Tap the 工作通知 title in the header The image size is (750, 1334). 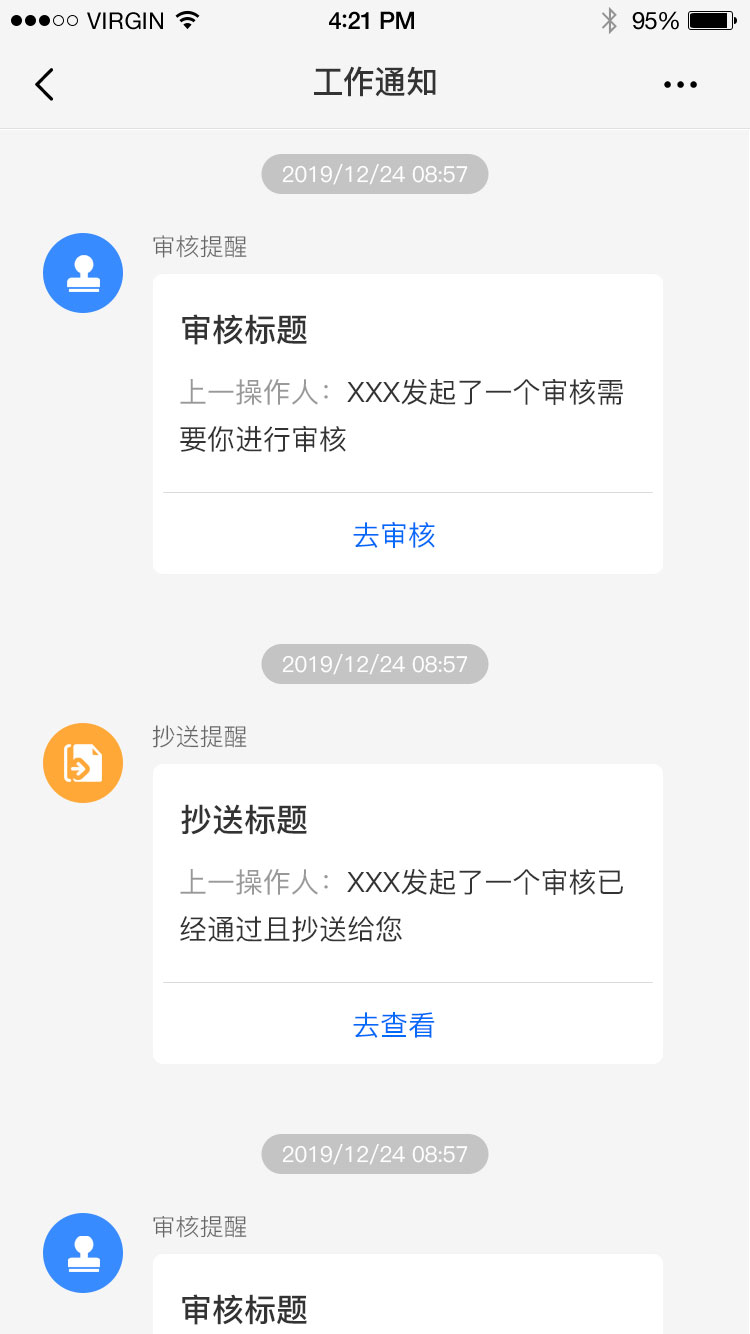[374, 84]
